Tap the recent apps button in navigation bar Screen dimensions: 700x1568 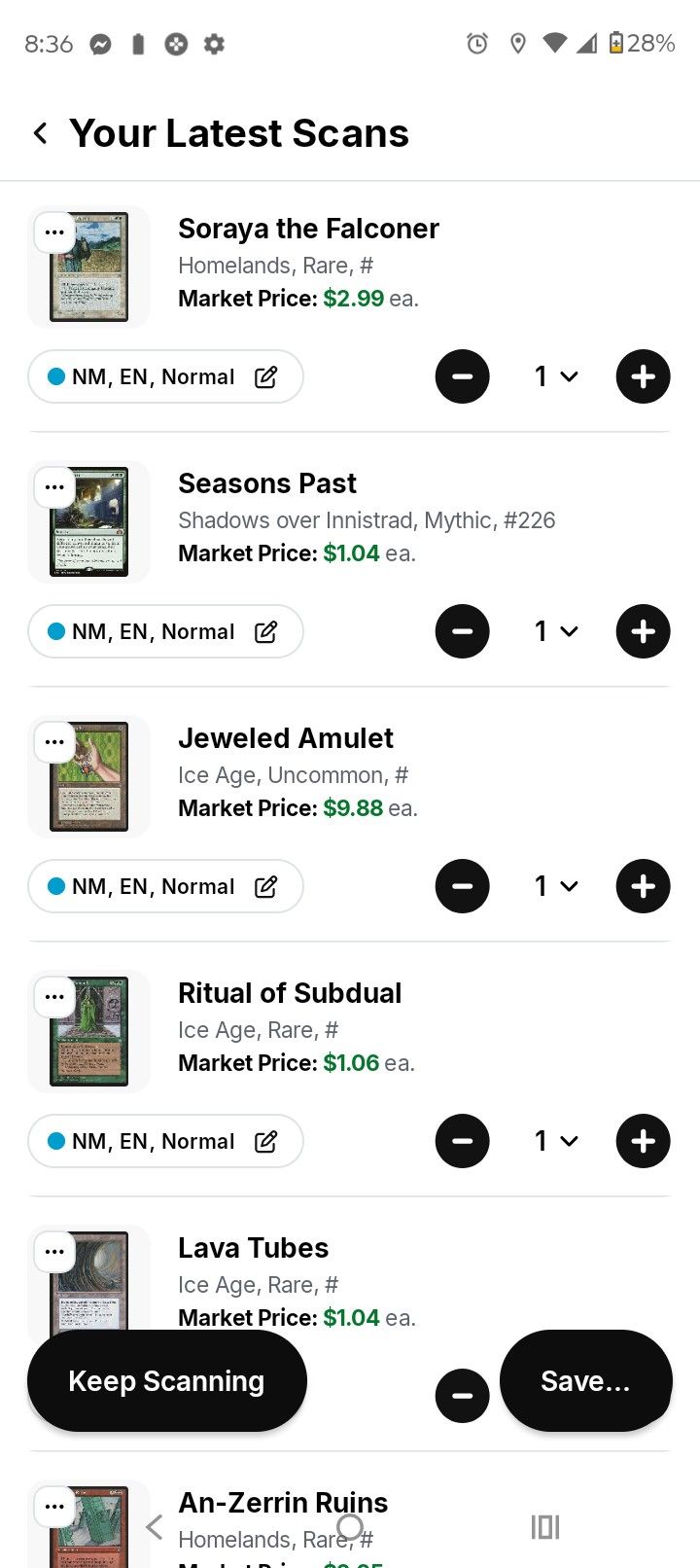[x=544, y=1527]
